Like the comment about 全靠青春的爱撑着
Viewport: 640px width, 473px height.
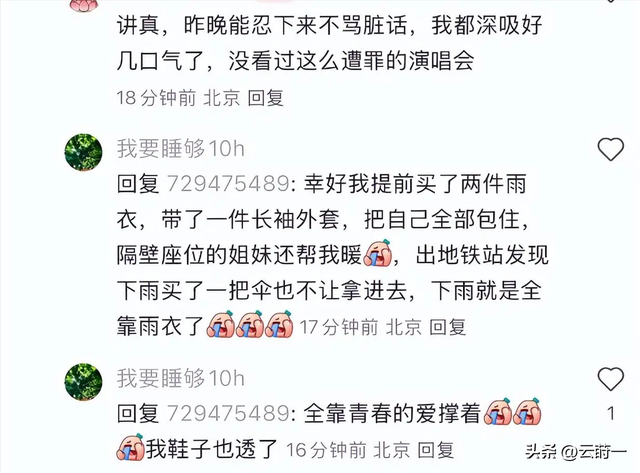coord(610,379)
